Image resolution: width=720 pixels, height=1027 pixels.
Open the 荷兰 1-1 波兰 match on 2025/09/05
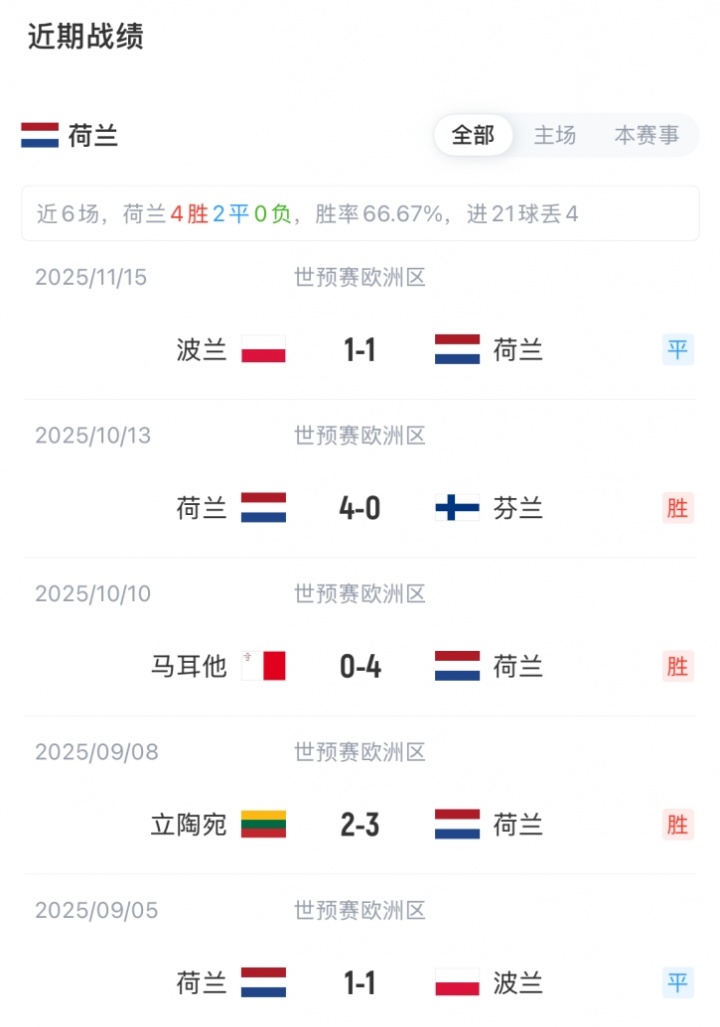pos(360,983)
